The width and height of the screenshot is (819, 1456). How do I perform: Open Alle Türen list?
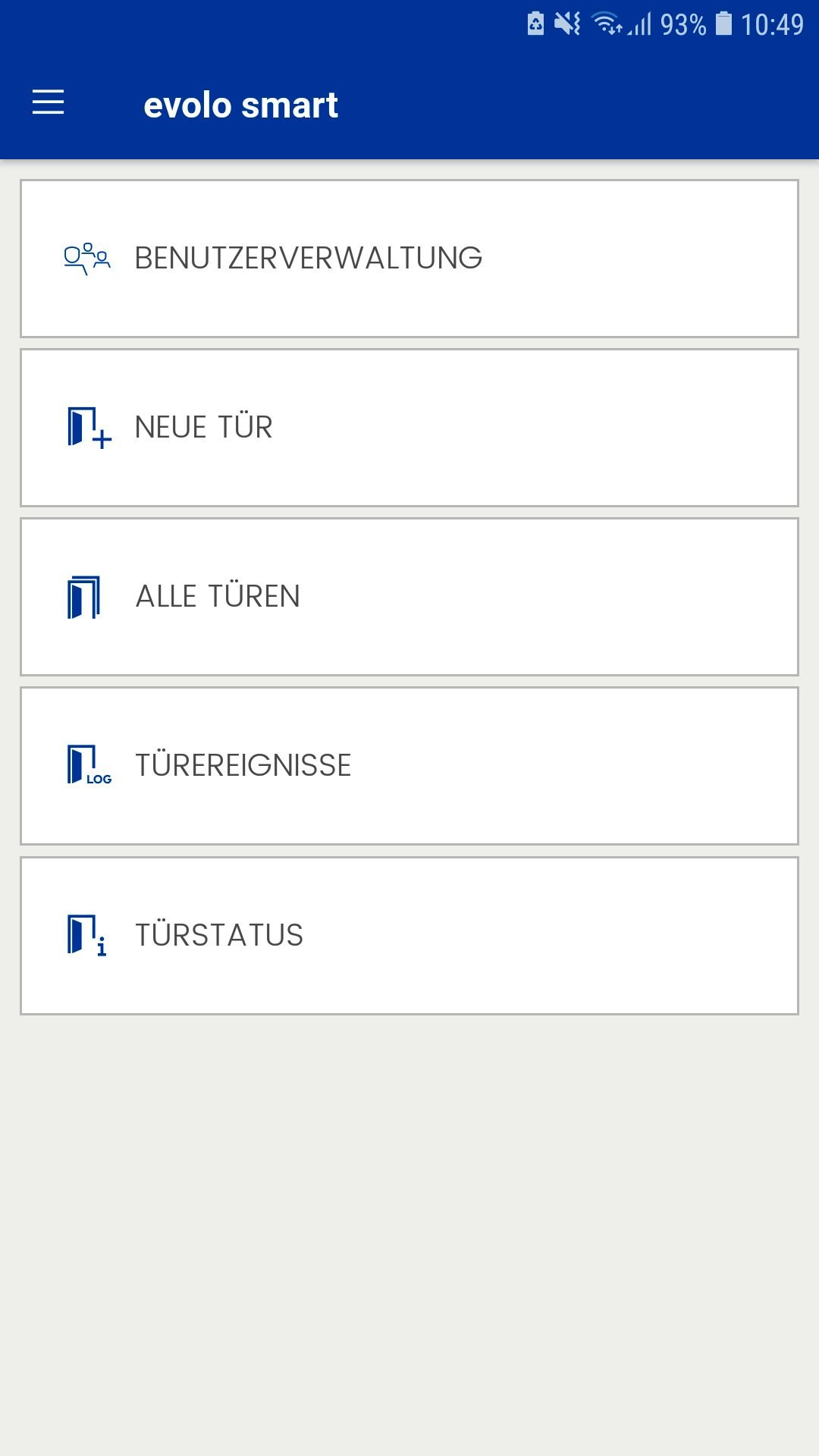coord(409,597)
